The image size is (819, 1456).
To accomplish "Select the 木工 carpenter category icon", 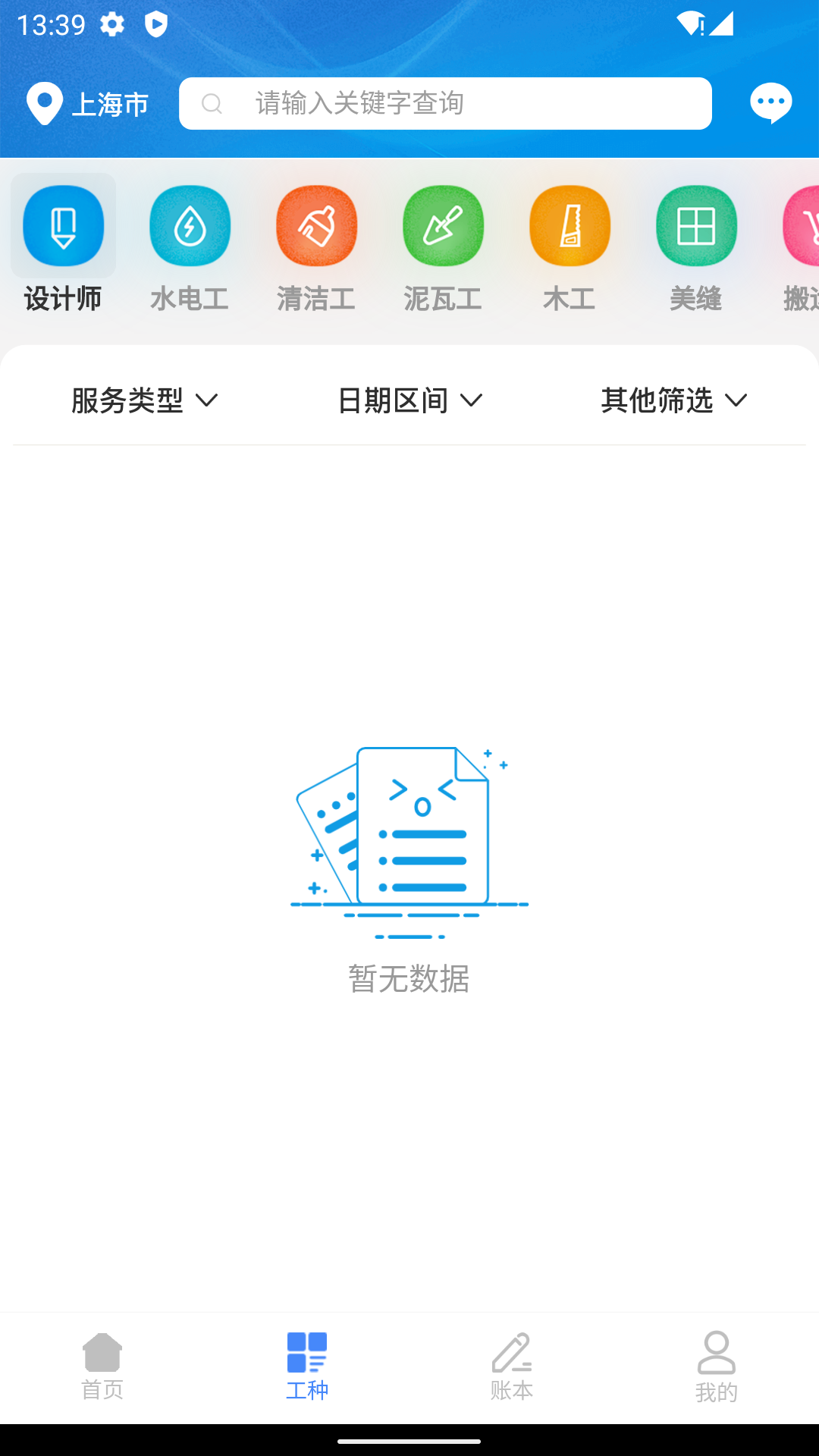I will 570,225.
